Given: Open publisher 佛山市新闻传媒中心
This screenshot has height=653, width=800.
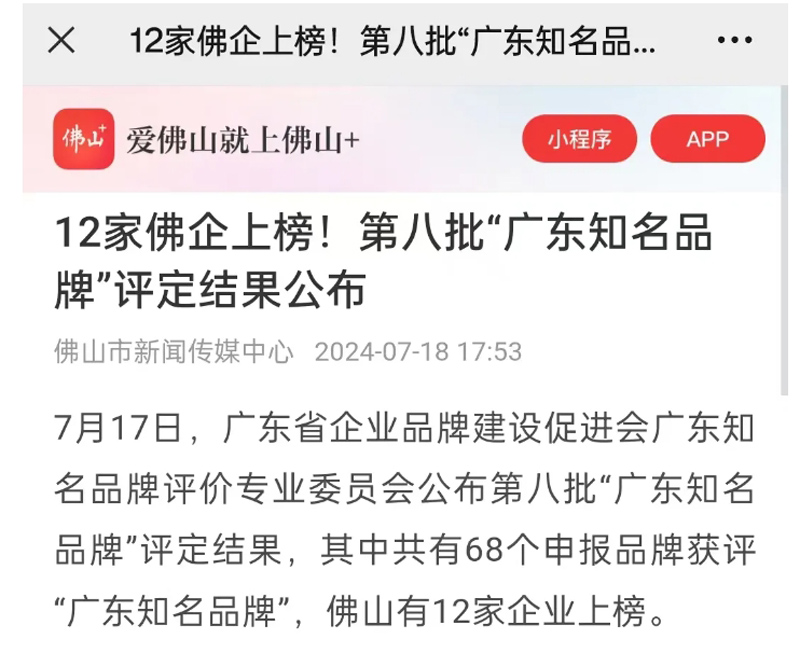Looking at the screenshot, I should [x=174, y=352].
